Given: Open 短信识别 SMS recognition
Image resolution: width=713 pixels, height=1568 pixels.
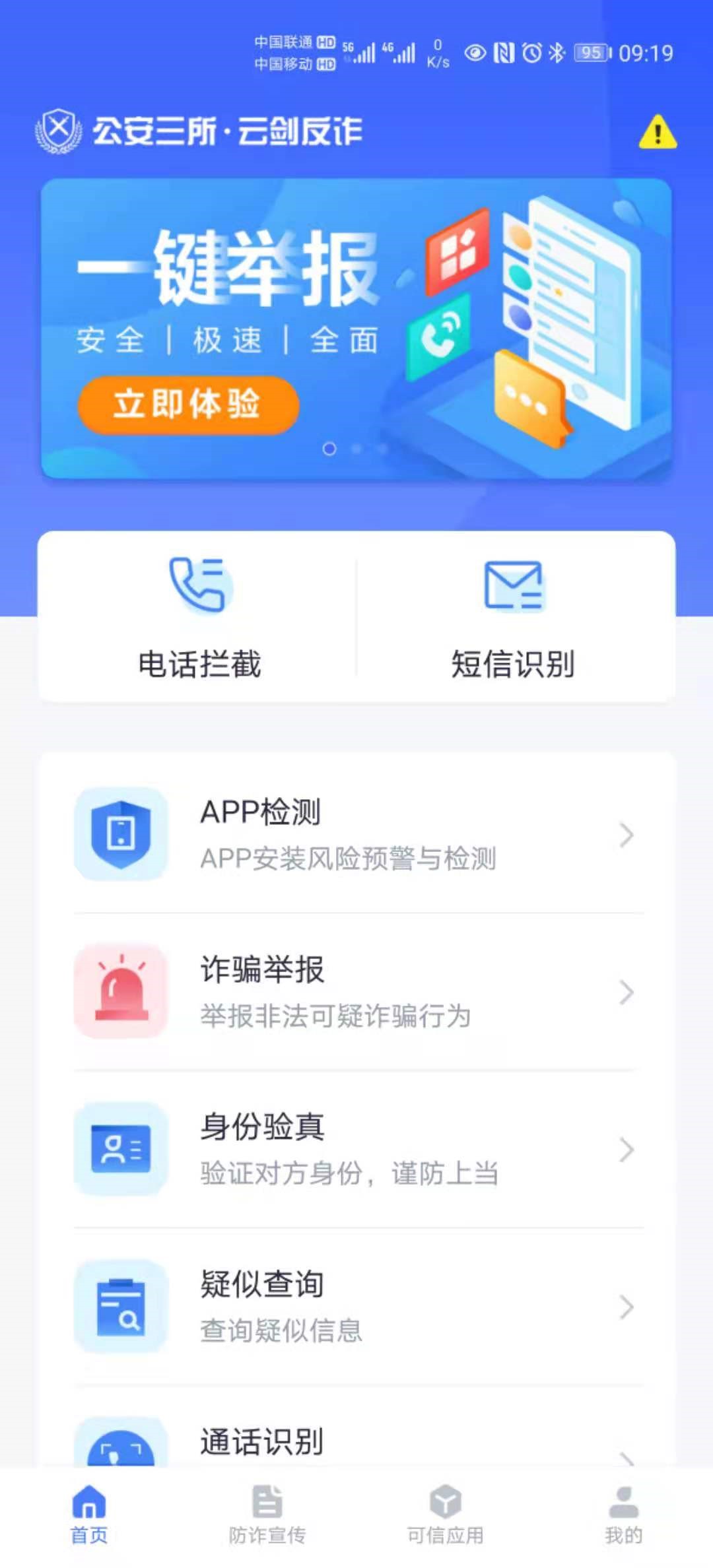Looking at the screenshot, I should 513,618.
